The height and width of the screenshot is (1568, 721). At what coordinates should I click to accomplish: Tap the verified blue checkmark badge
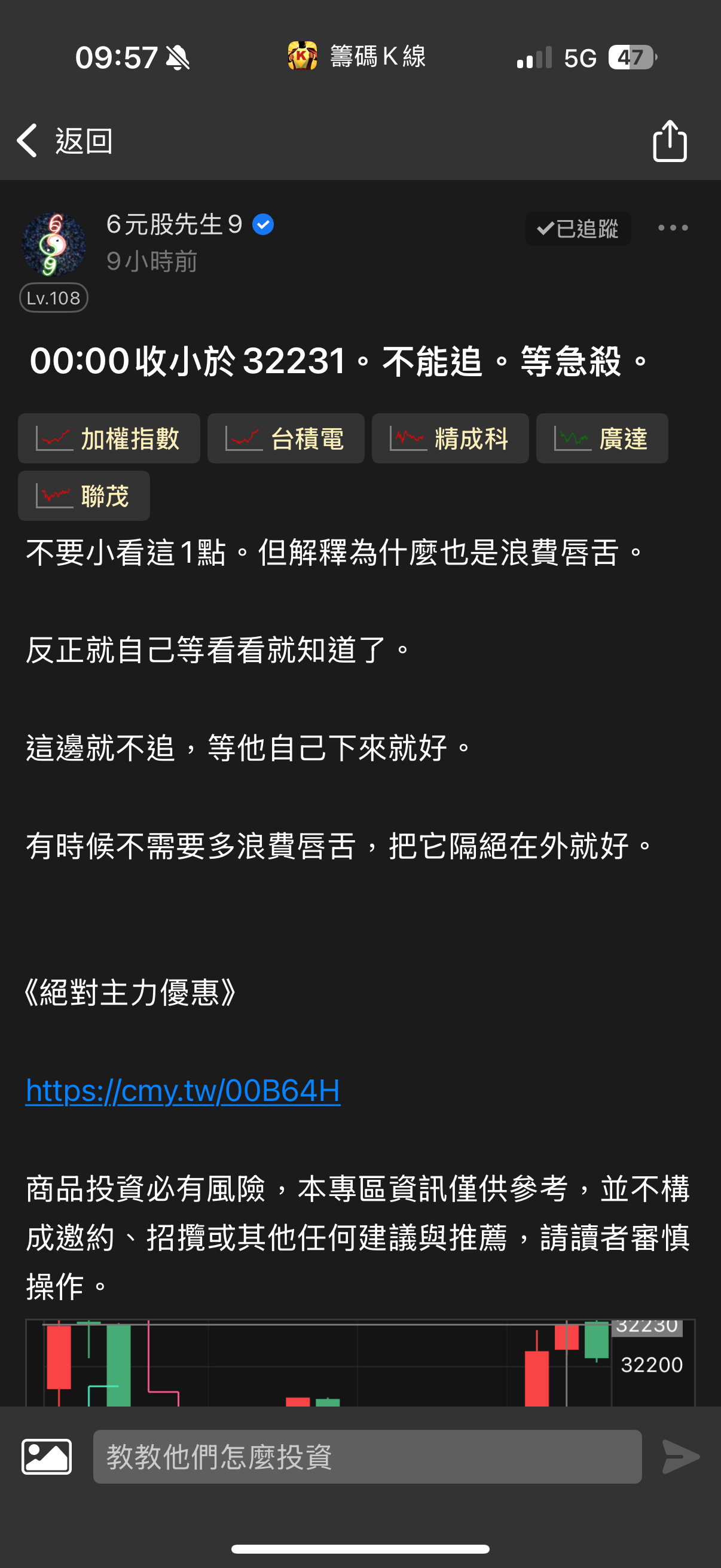(x=263, y=224)
